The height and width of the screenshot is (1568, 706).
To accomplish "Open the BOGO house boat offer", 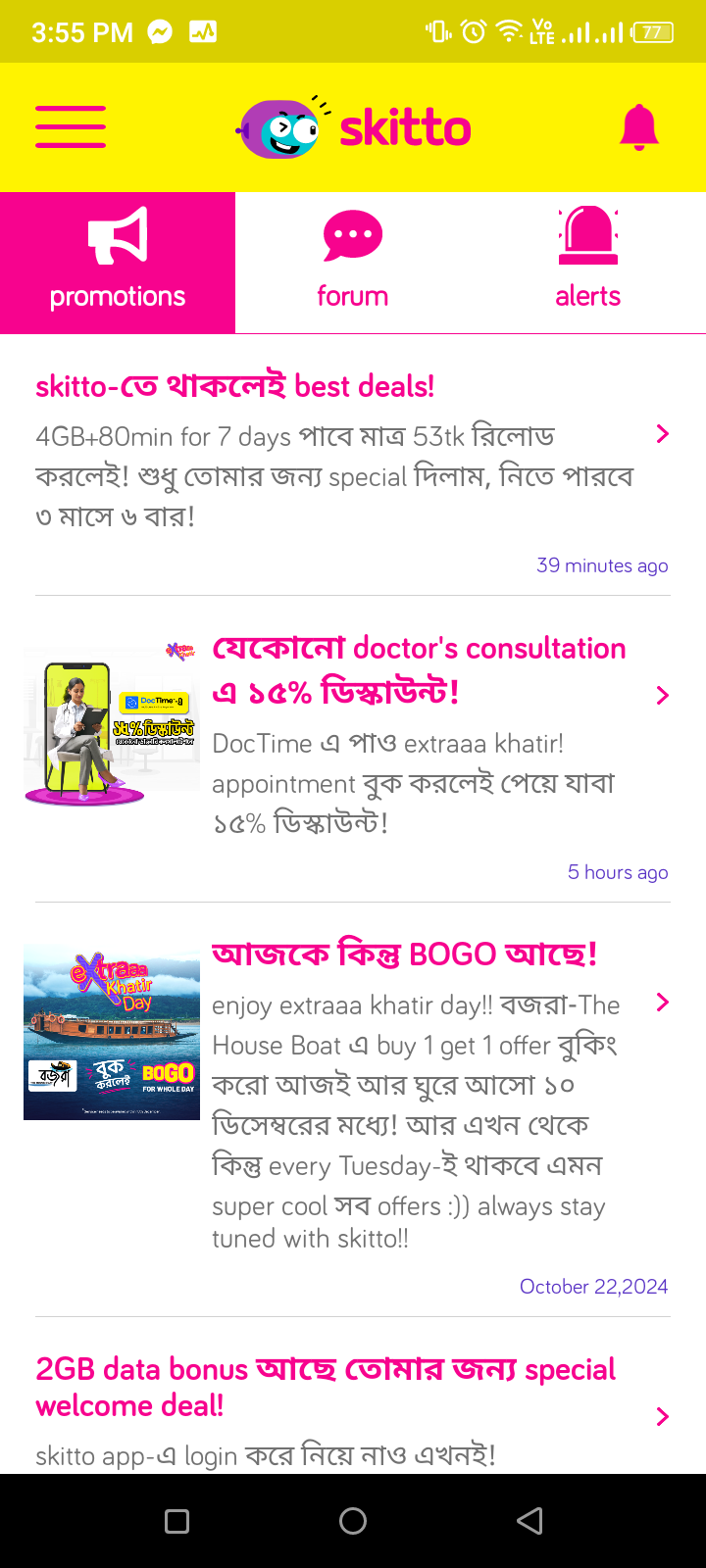I will pyautogui.click(x=404, y=955).
